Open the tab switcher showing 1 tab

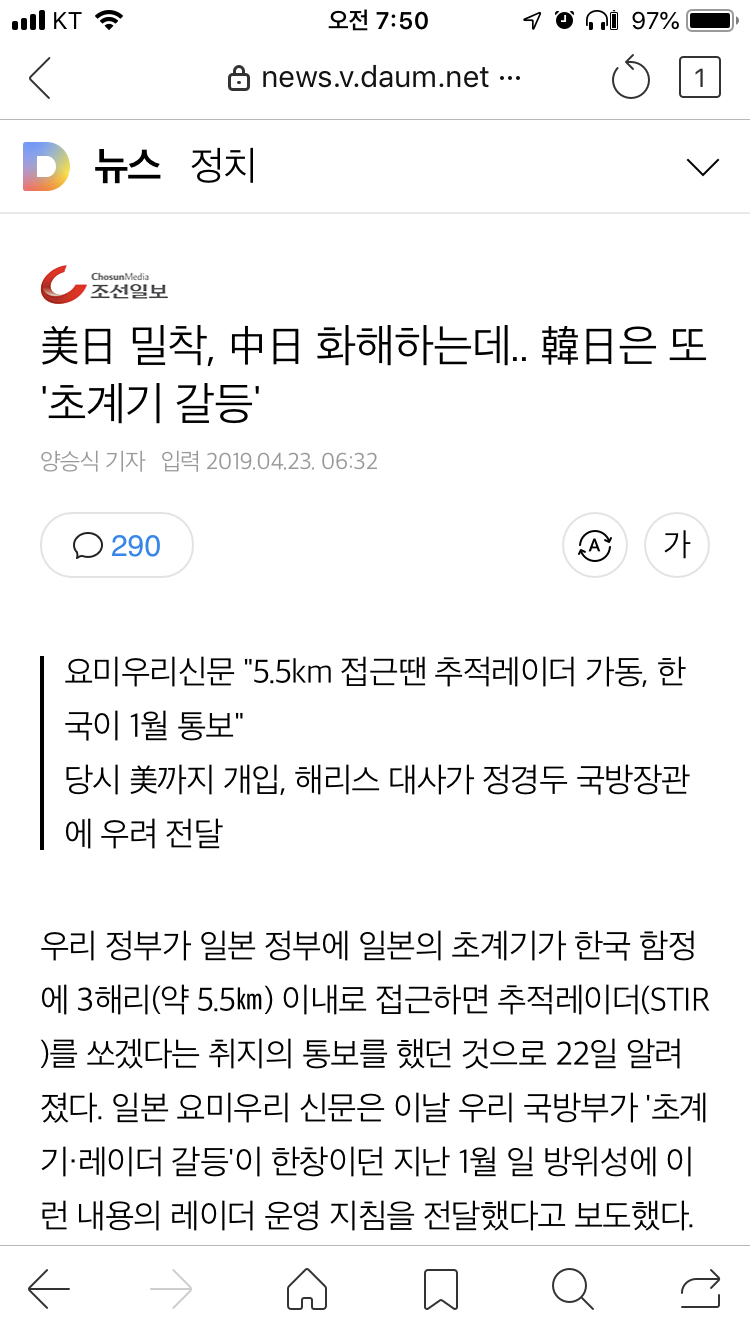pyautogui.click(x=699, y=78)
